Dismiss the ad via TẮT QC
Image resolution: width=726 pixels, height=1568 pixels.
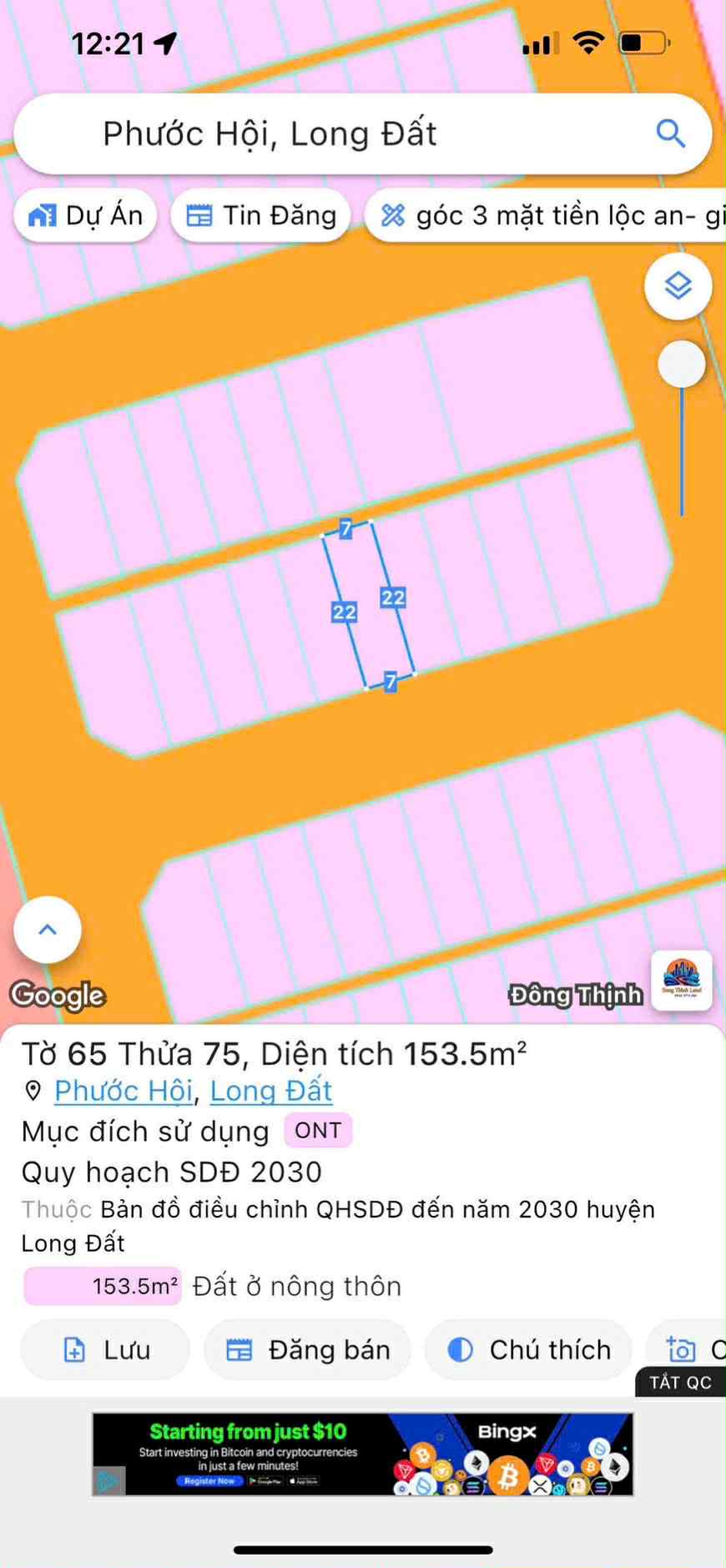[x=680, y=1383]
